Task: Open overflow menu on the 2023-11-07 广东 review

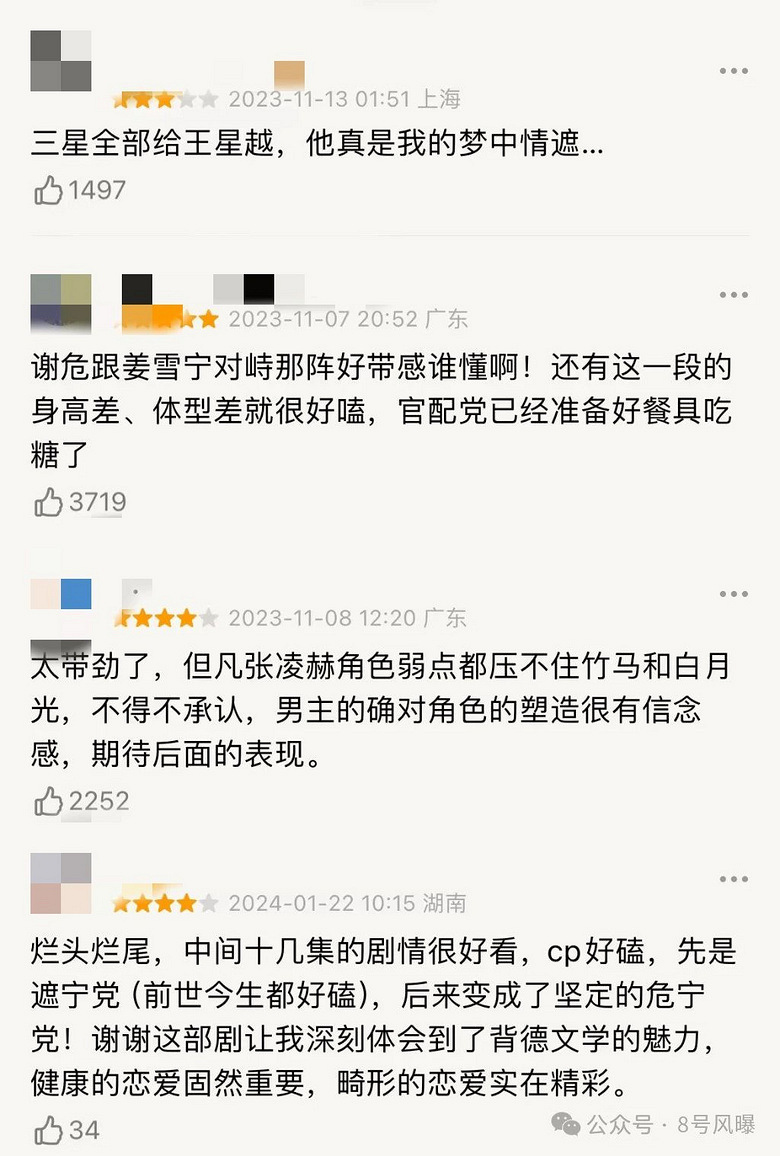Action: pos(733,295)
